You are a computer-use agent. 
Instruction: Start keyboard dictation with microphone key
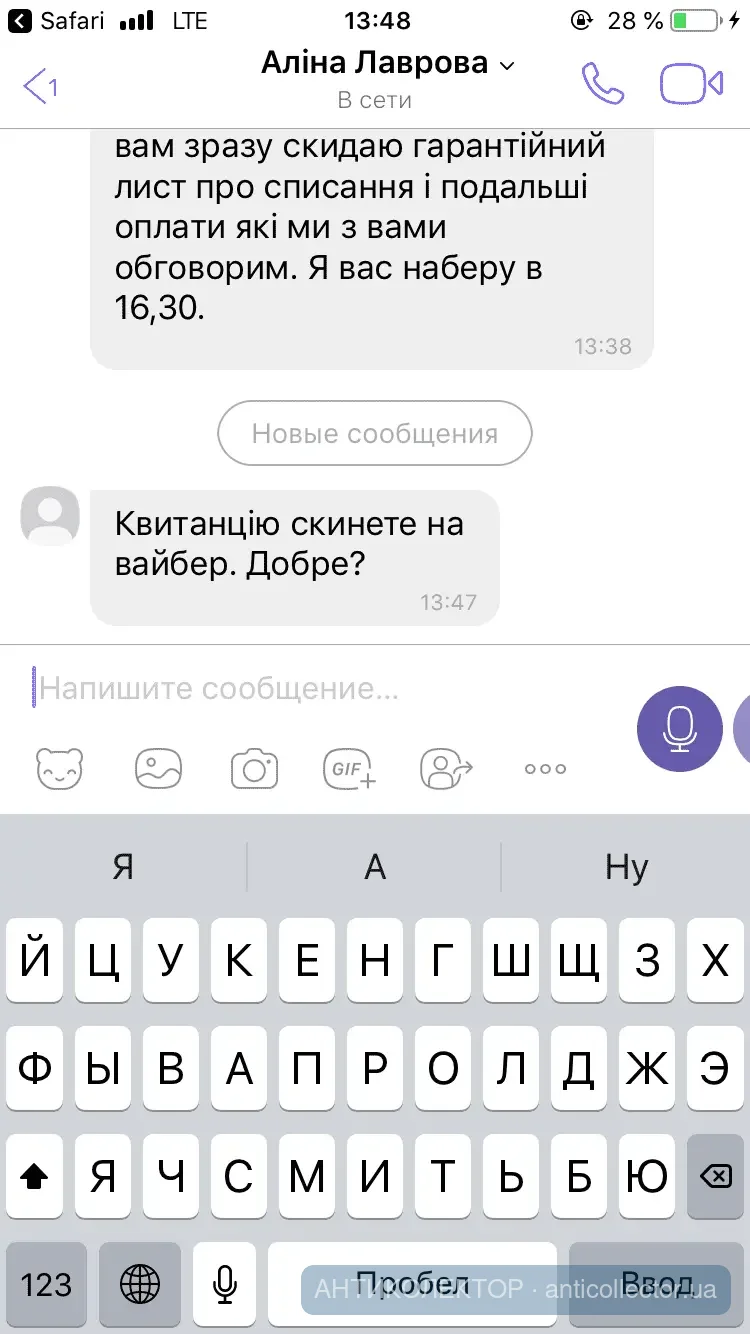point(225,1283)
